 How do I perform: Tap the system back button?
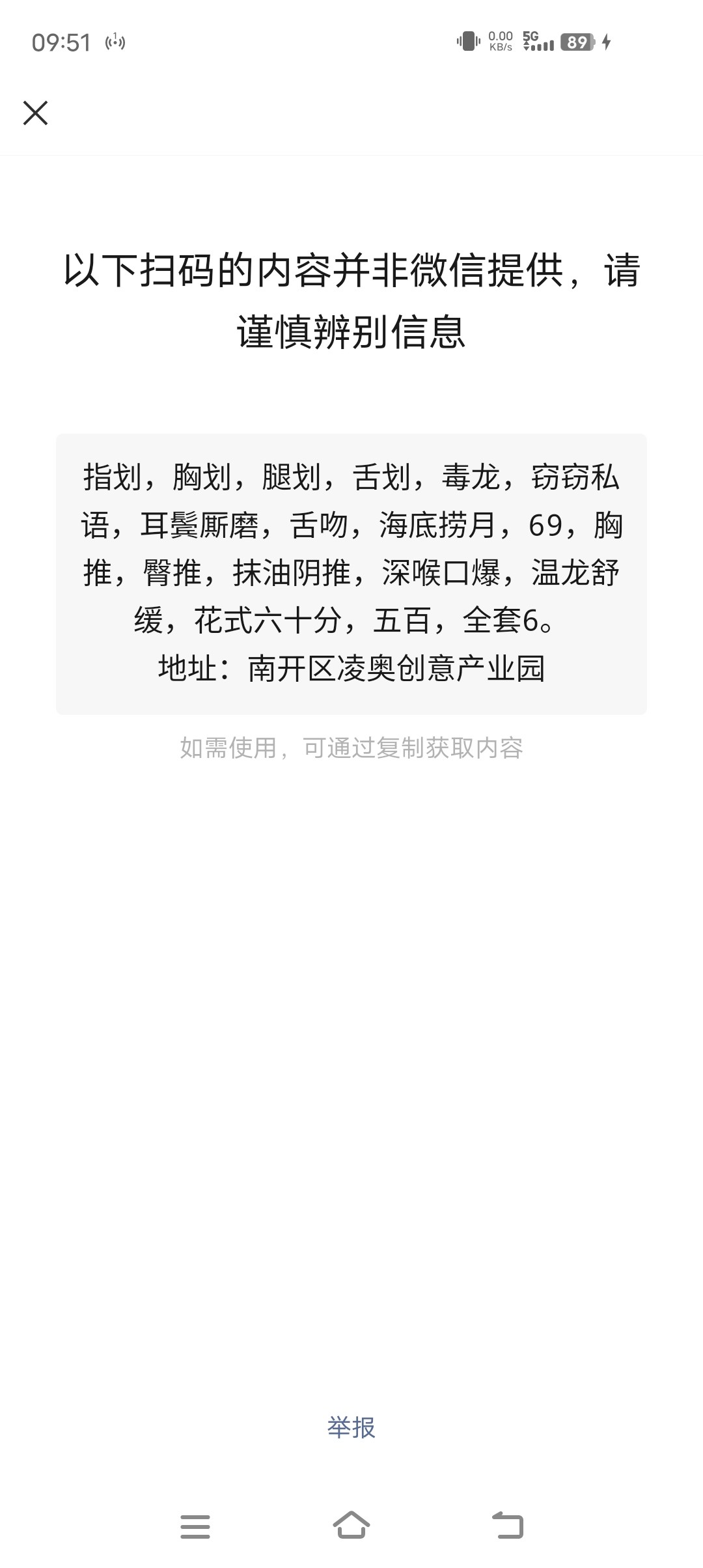(x=508, y=1526)
